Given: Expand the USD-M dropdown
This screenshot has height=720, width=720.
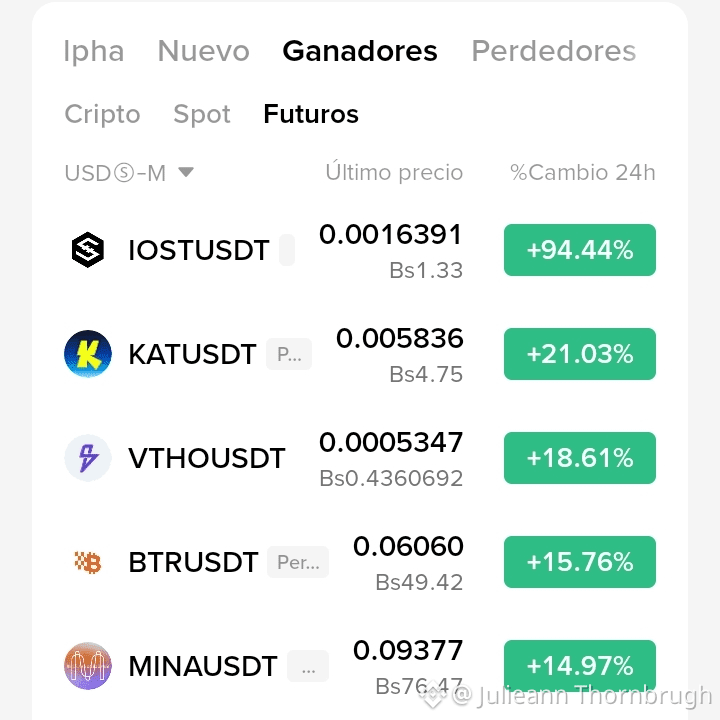Looking at the screenshot, I should click(x=129, y=173).
